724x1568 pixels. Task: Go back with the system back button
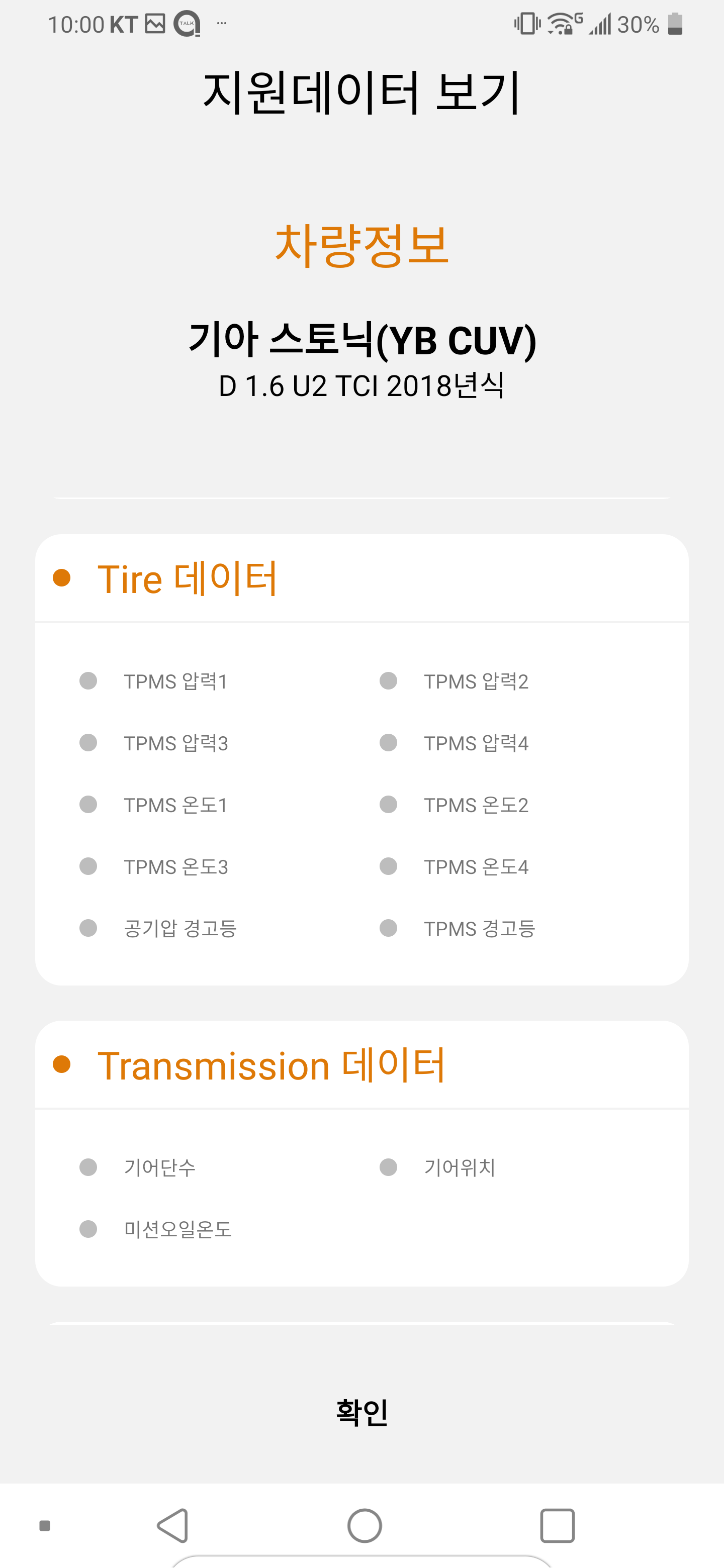173,1525
